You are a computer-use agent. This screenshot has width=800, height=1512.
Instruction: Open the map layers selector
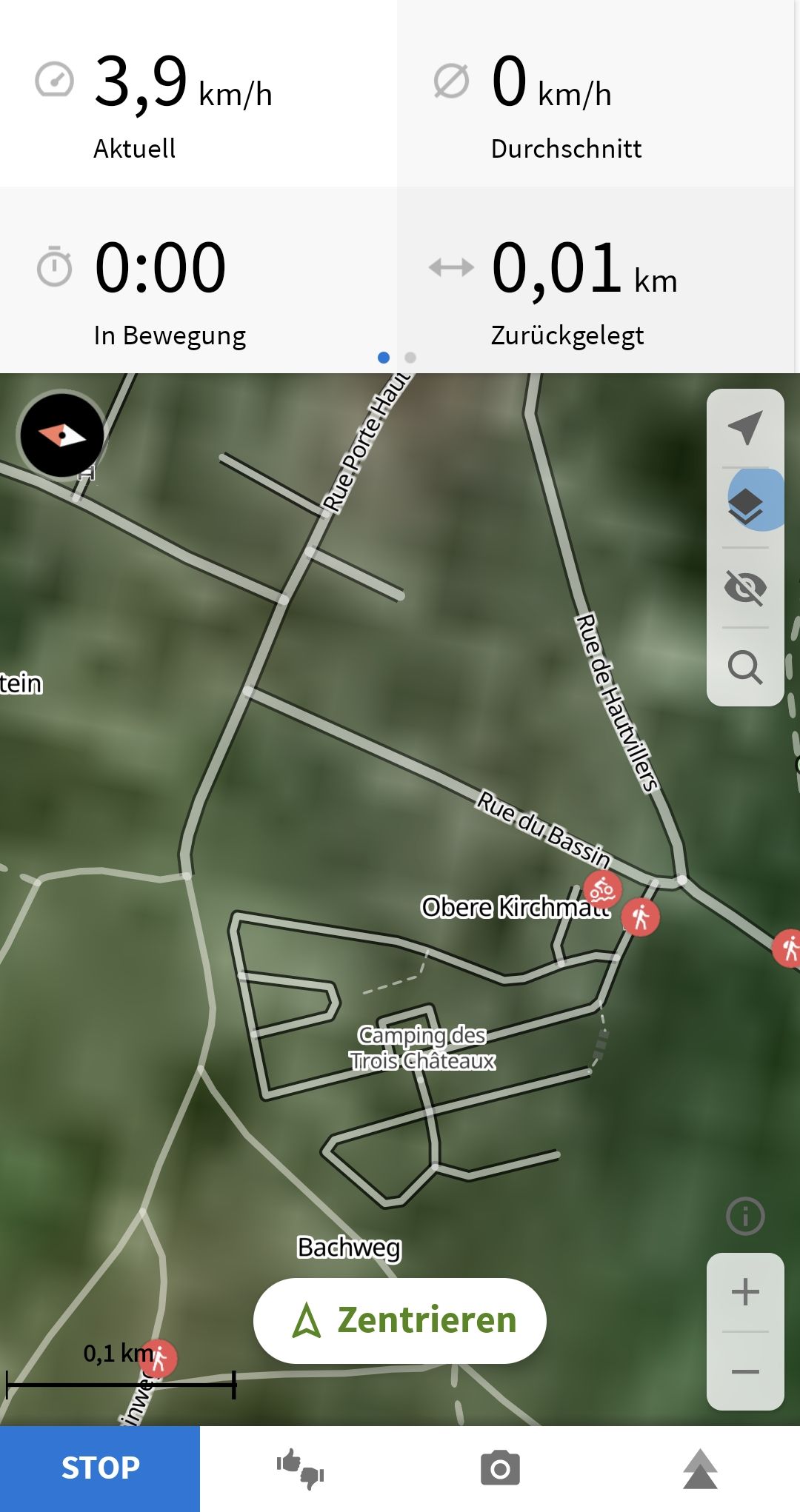[x=745, y=507]
